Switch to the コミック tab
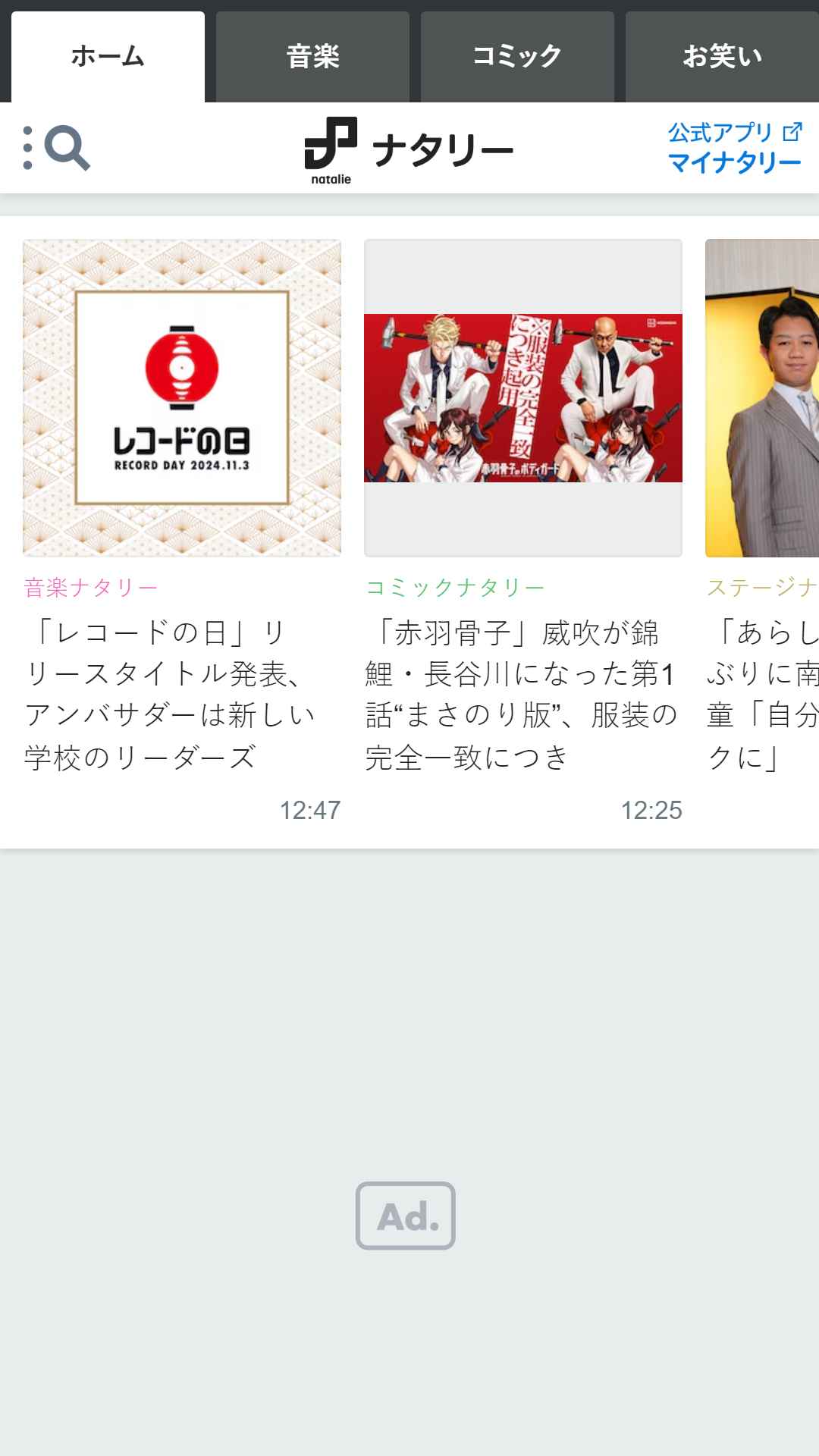 tap(517, 57)
